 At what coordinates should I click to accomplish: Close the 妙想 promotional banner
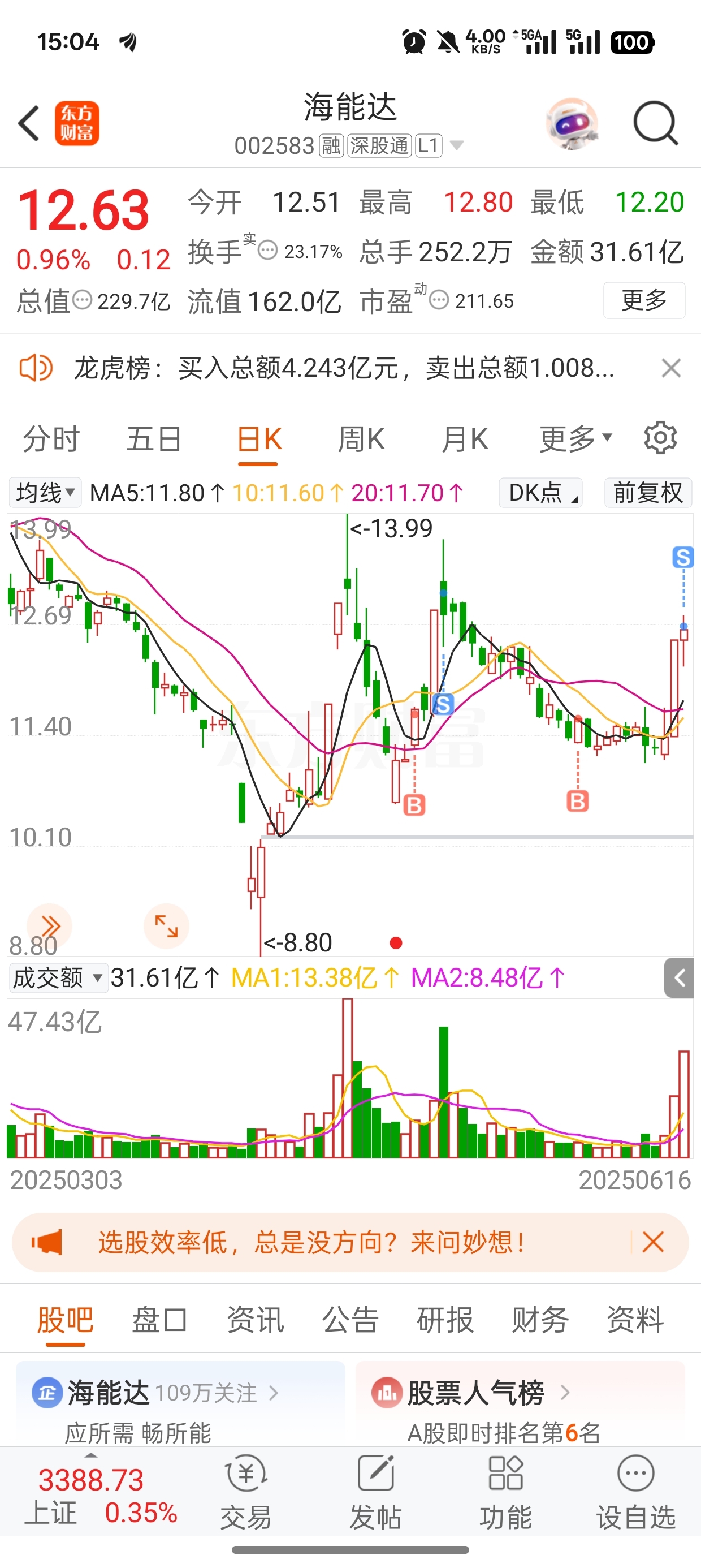coord(653,1242)
